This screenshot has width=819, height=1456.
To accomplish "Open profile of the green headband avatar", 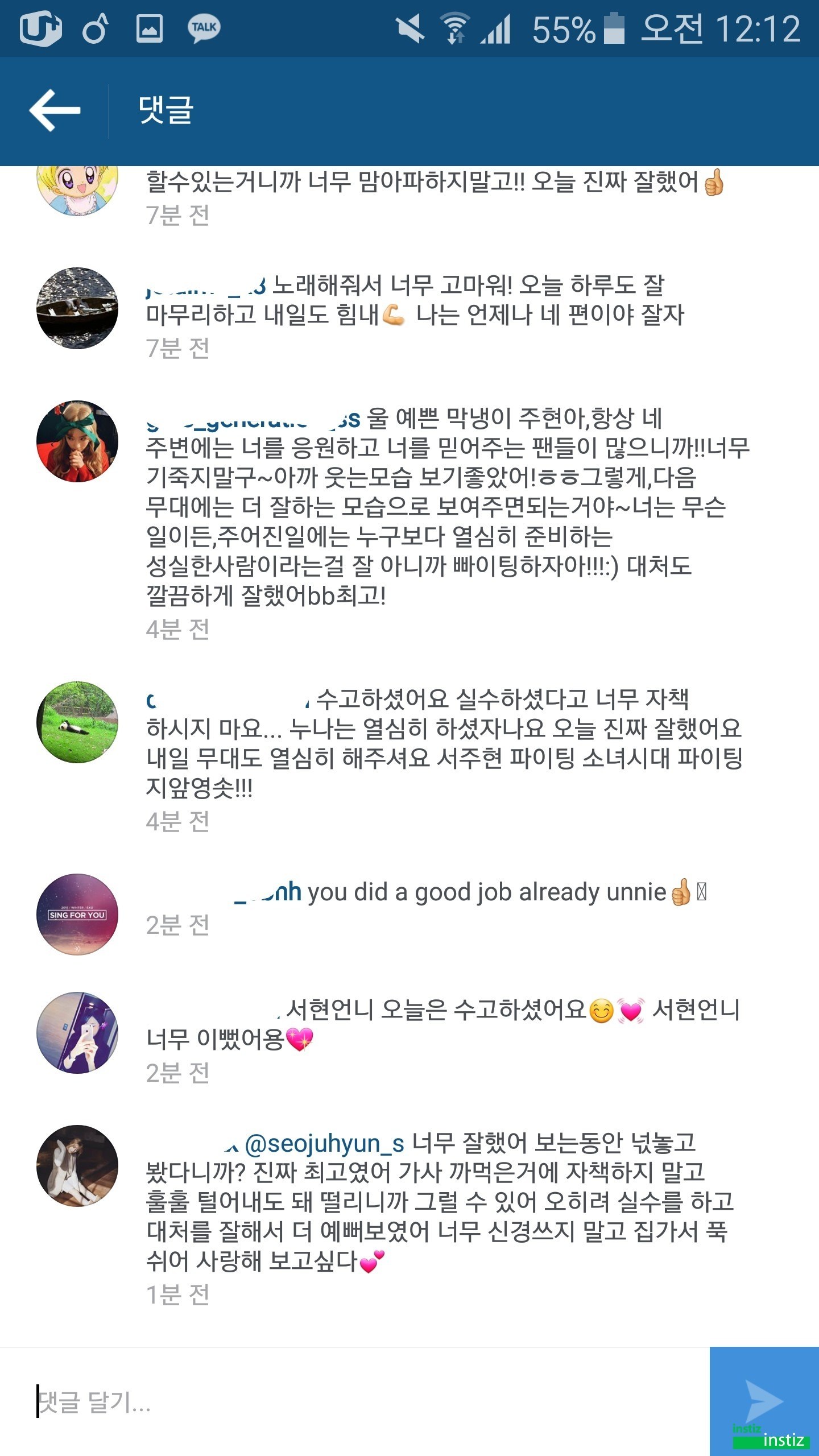I will coord(77,441).
